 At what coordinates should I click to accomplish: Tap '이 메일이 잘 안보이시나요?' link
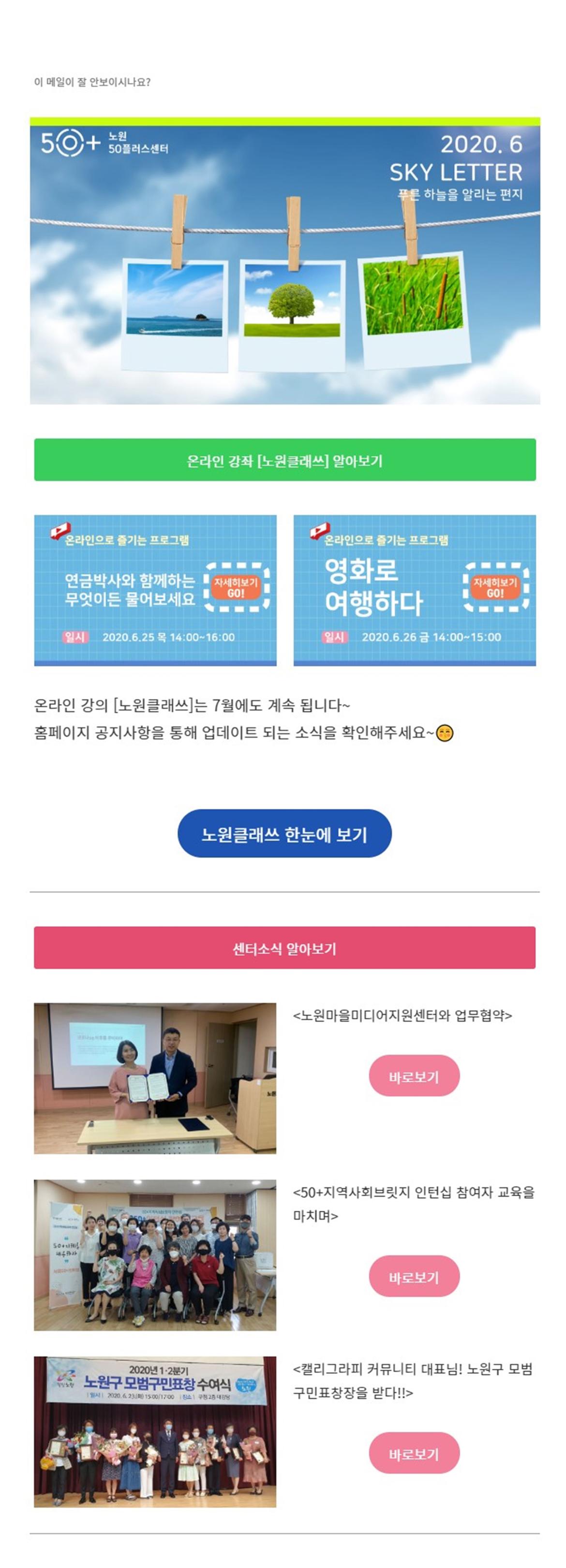(x=92, y=82)
